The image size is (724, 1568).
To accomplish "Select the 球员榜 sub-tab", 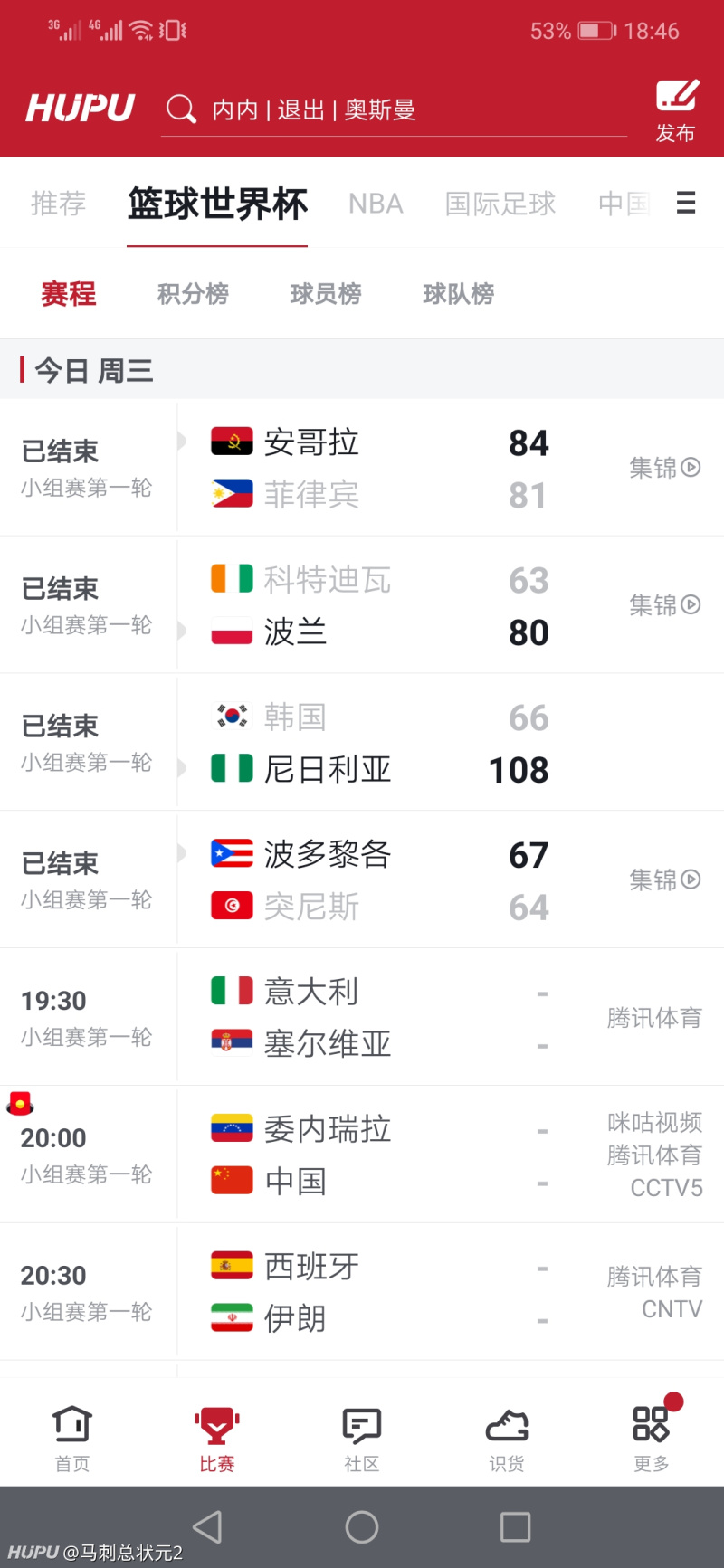I will (326, 294).
